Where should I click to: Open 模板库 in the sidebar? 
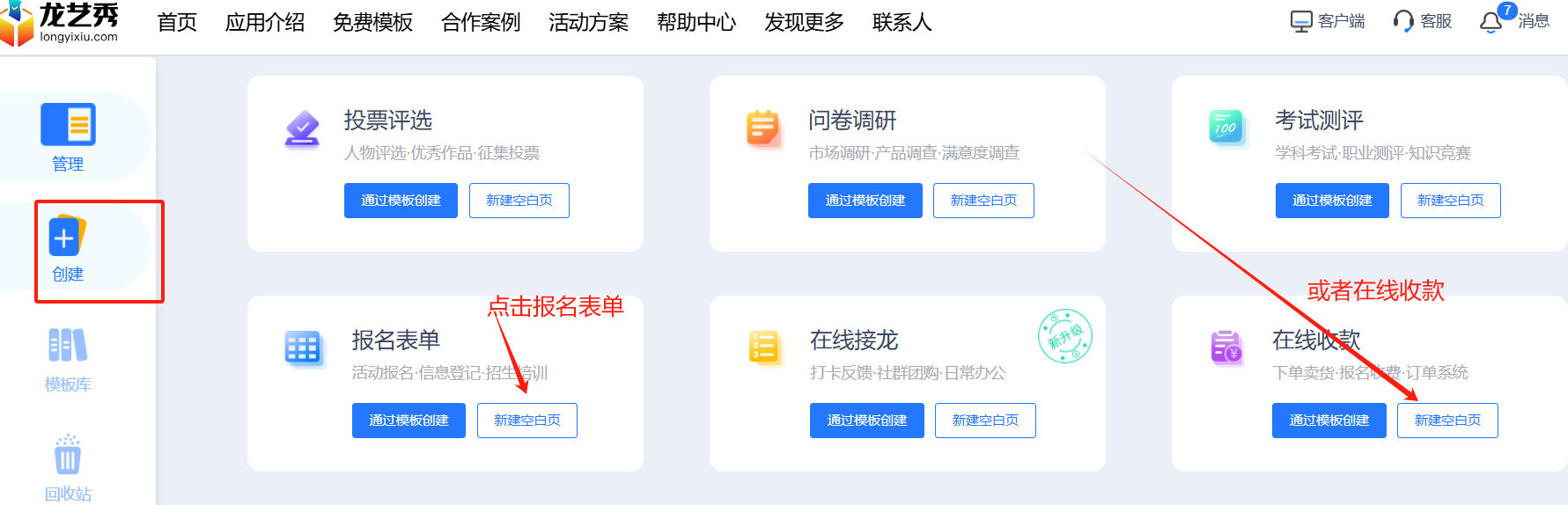tap(68, 360)
